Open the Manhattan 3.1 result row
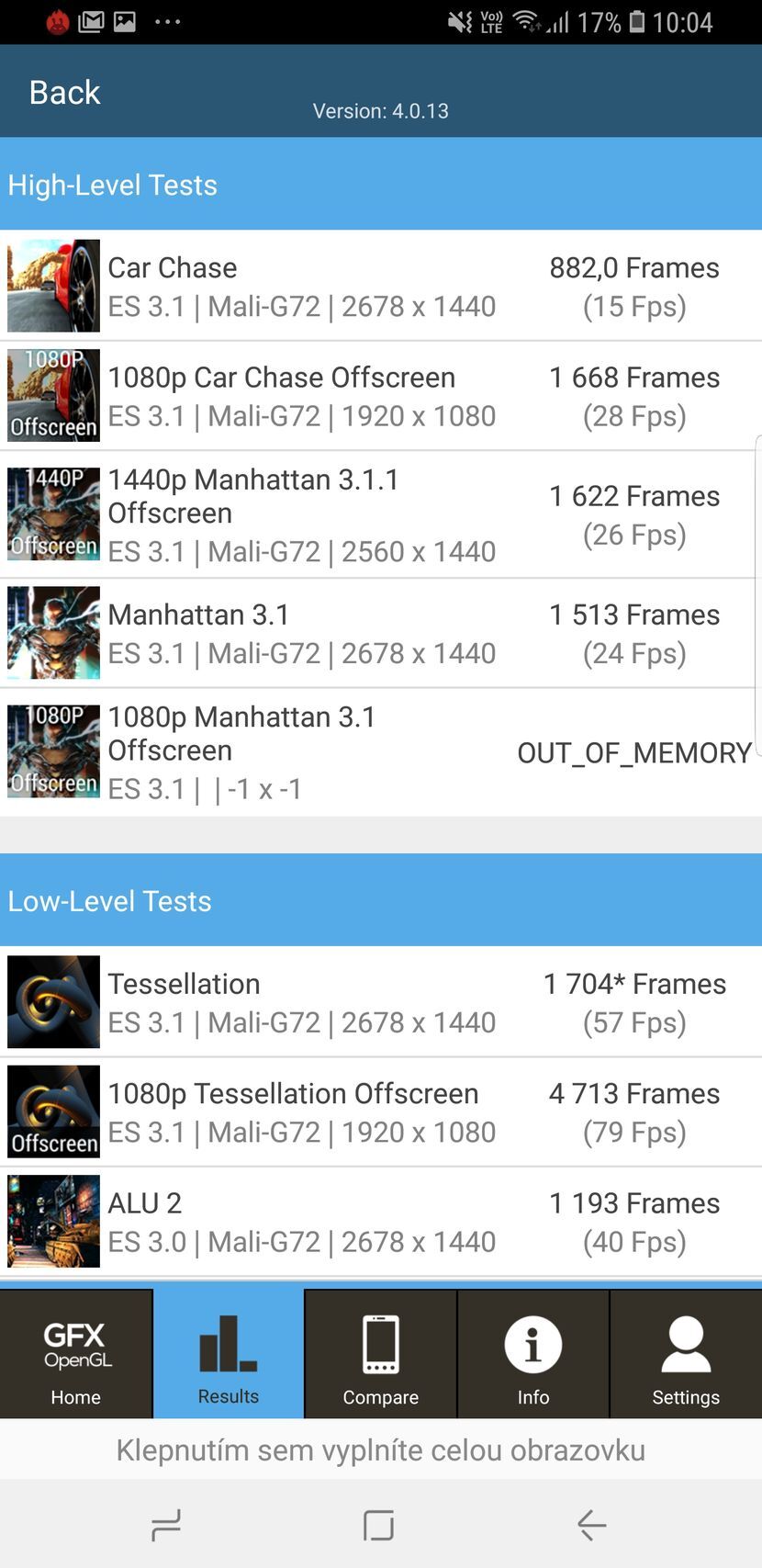Viewport: 762px width, 1568px height. pyautogui.click(x=380, y=633)
